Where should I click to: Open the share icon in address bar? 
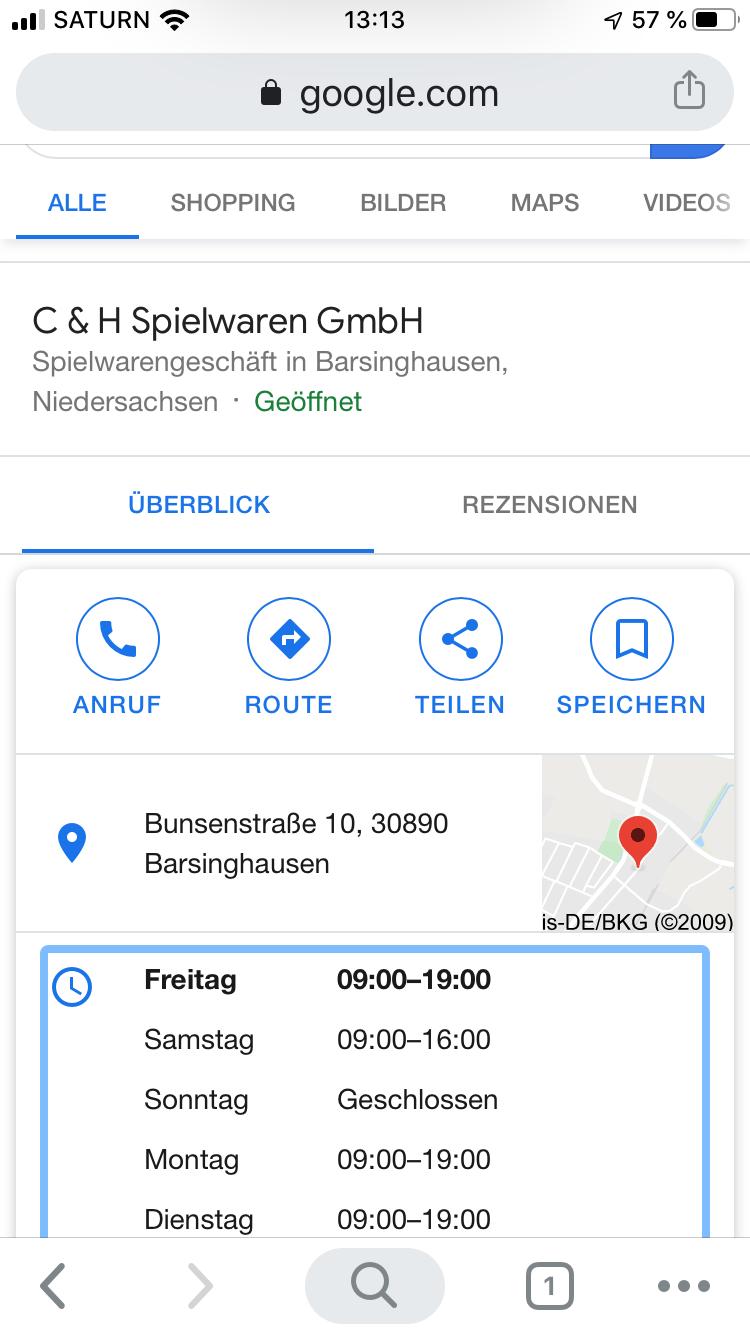click(689, 91)
